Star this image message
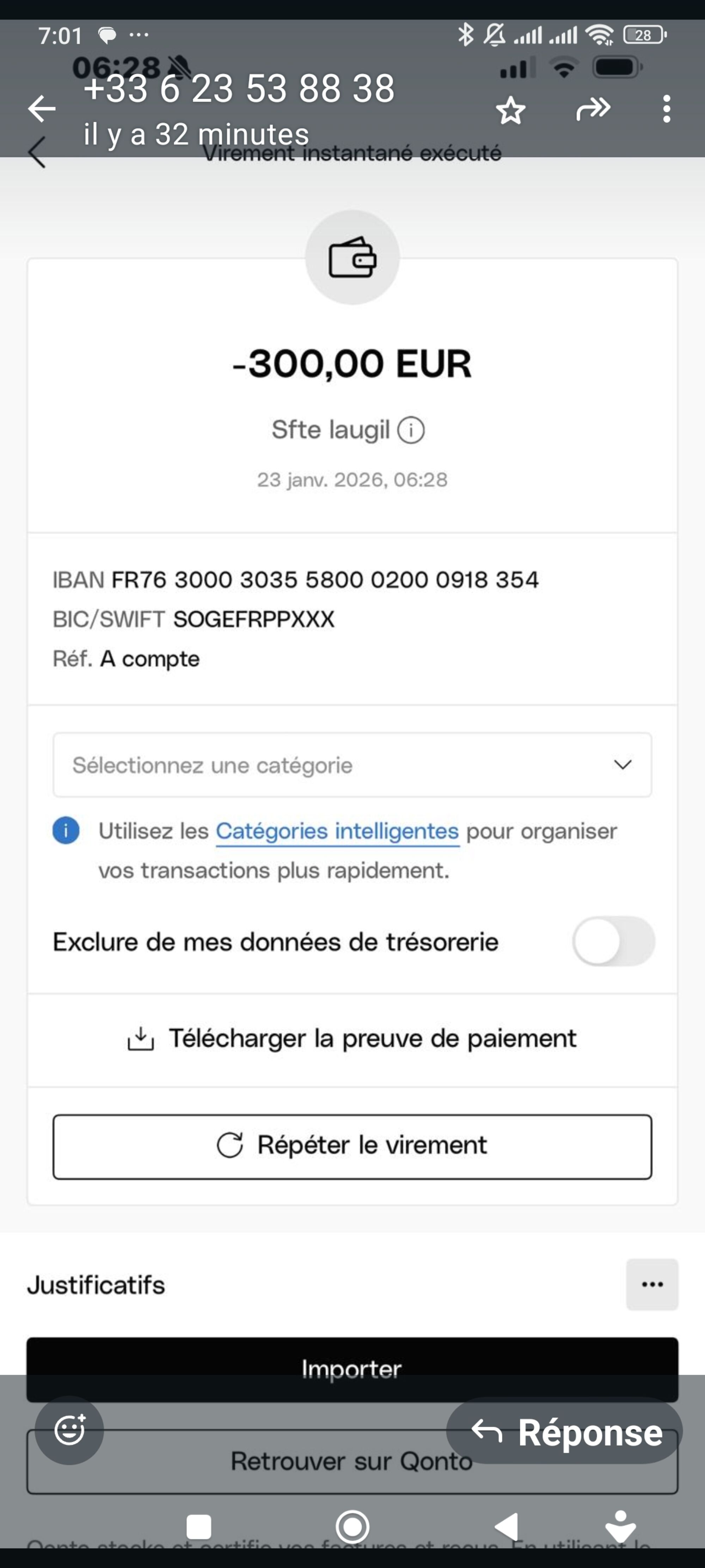 pyautogui.click(x=510, y=110)
